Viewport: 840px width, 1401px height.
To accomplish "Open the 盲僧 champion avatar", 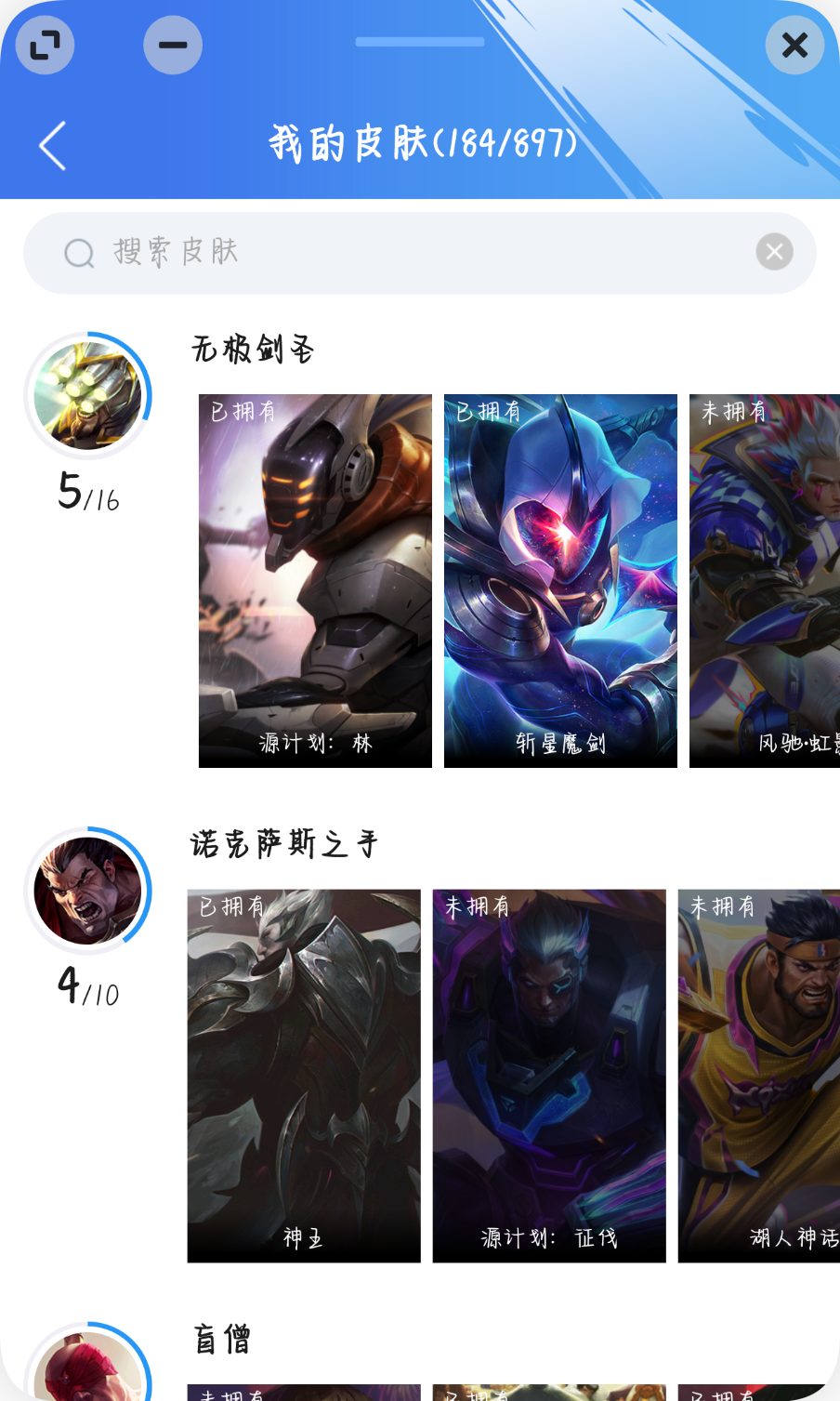I will point(88,1363).
